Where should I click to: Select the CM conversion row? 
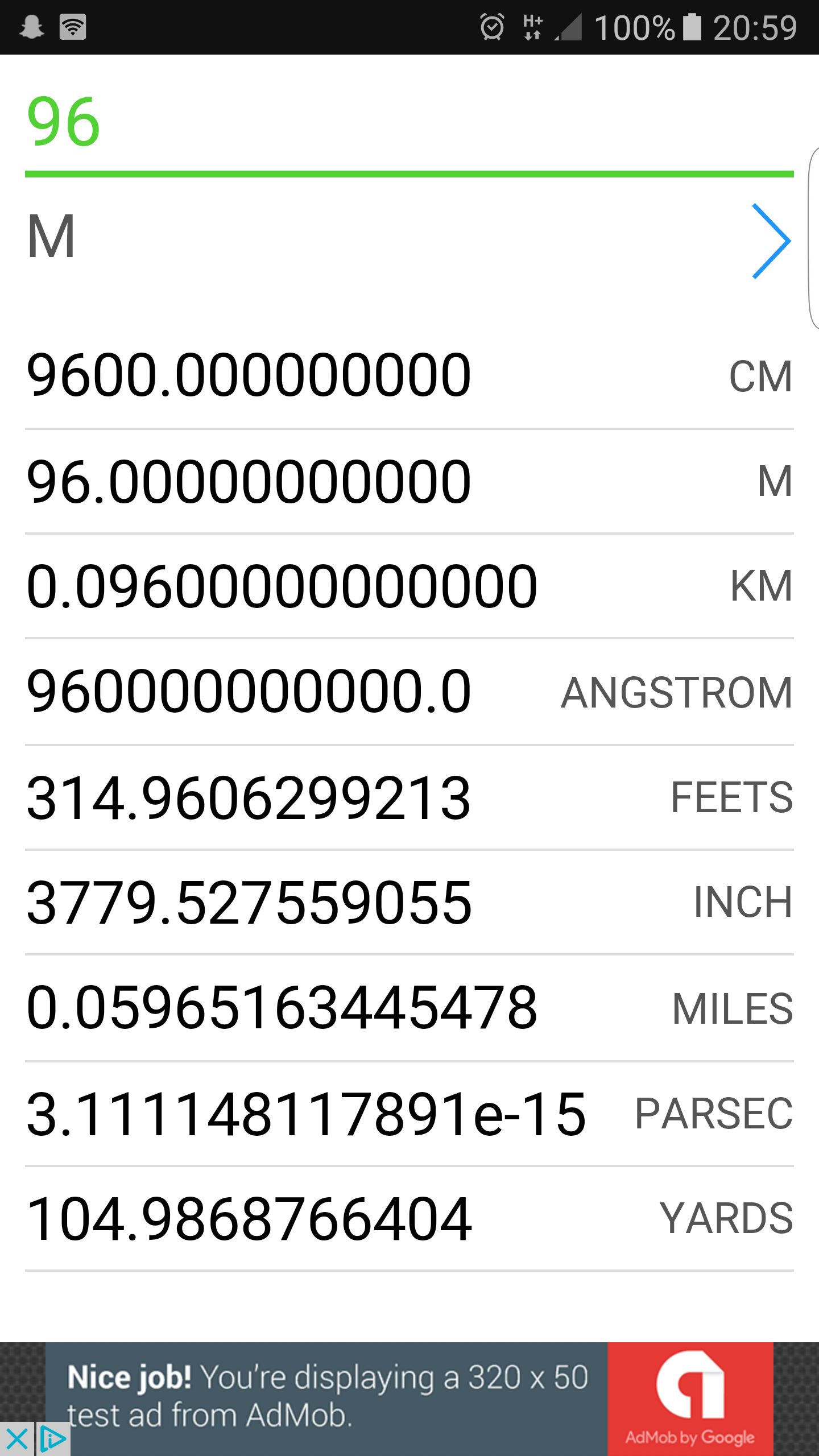pos(409,376)
